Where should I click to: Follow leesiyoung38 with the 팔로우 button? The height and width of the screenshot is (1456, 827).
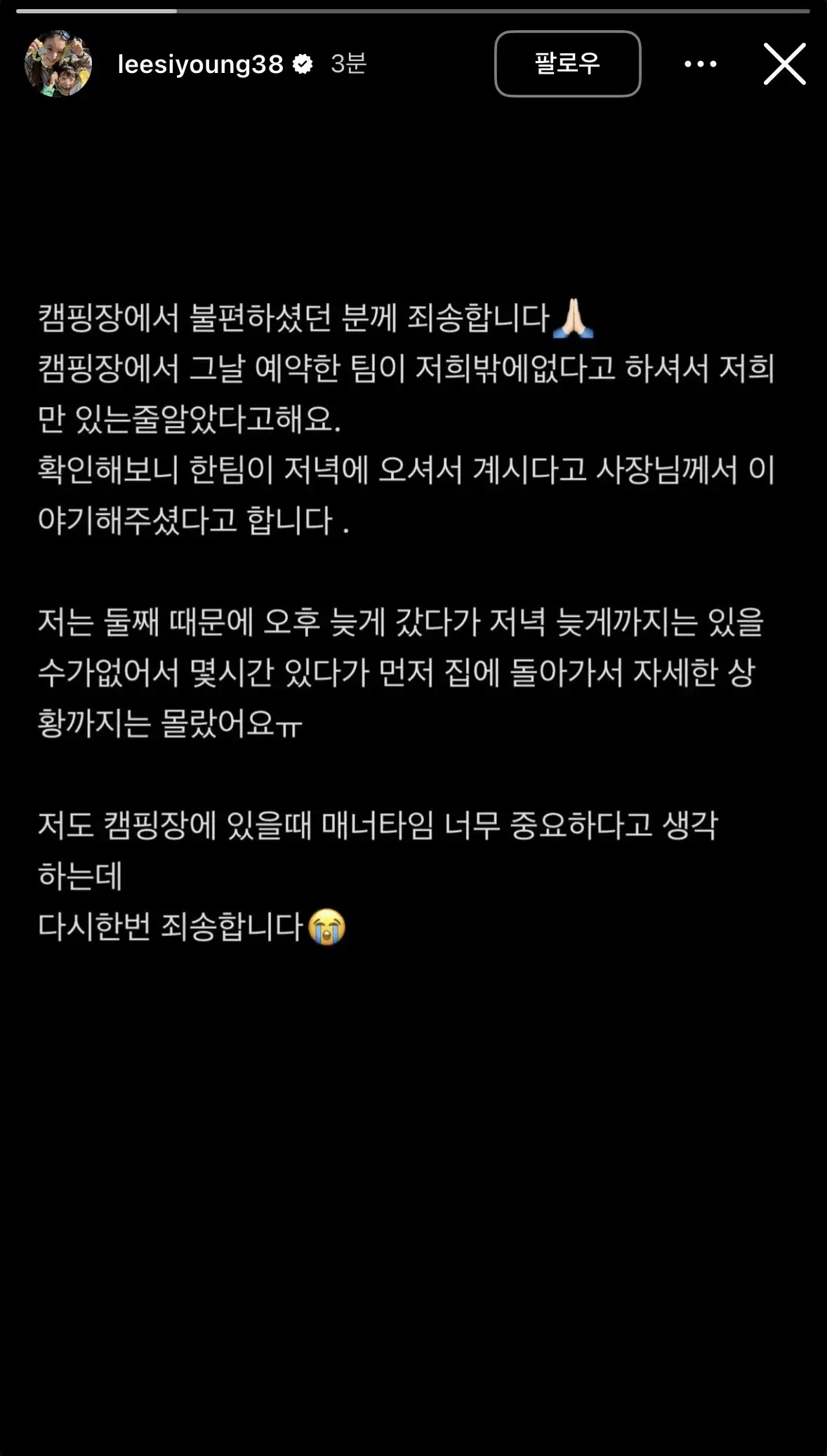(x=567, y=64)
